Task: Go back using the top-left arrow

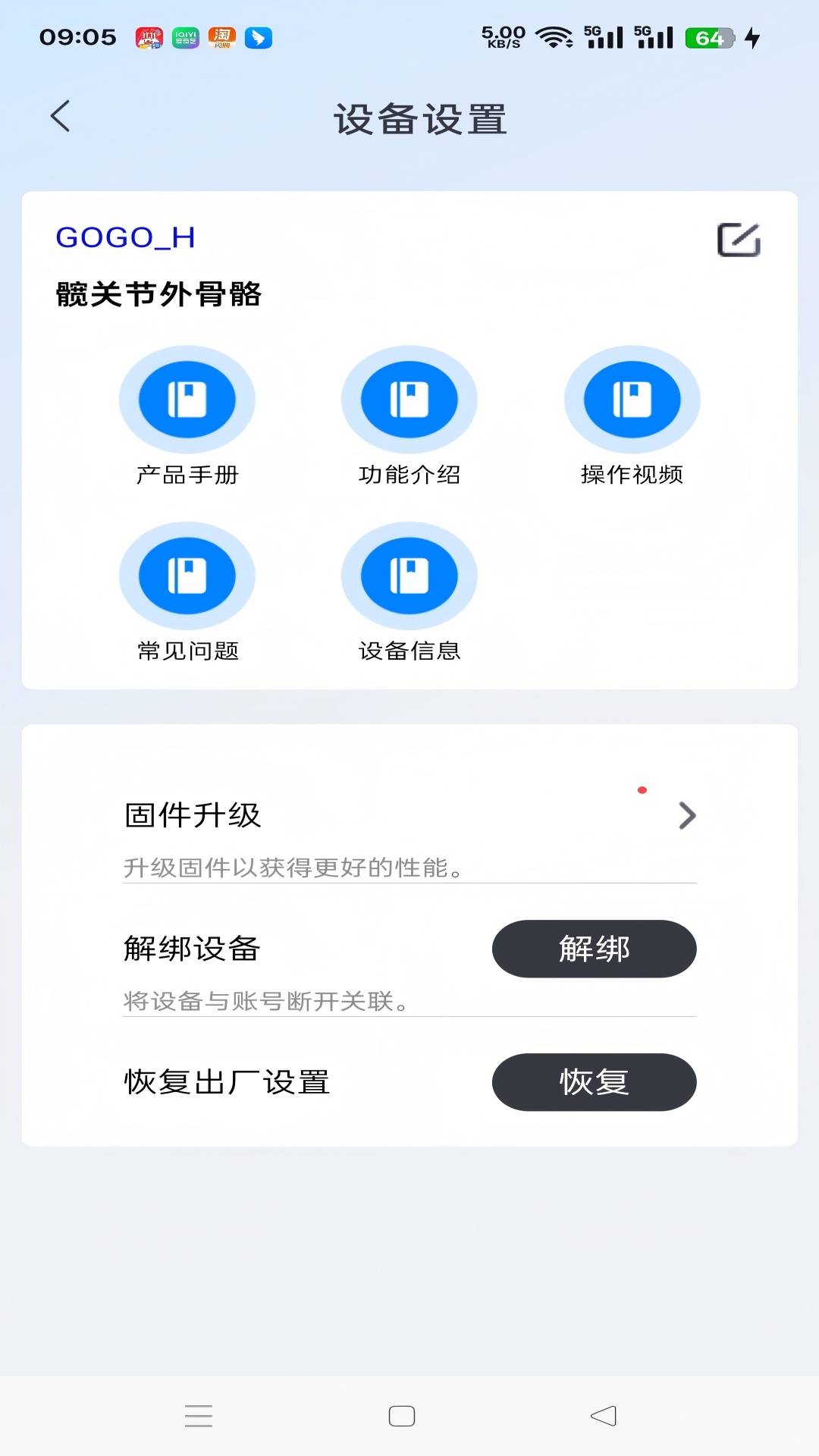Action: [61, 117]
